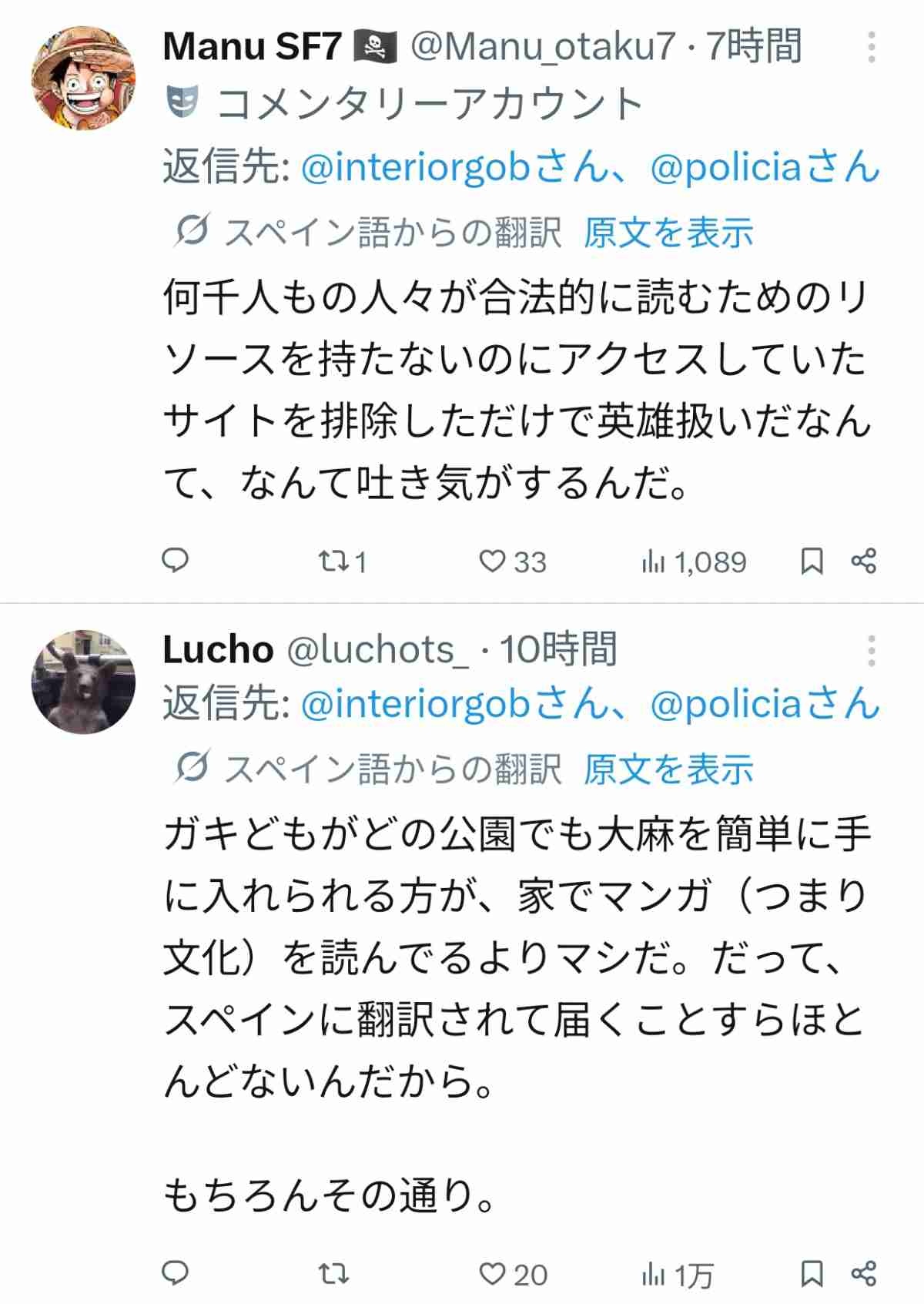Image resolution: width=924 pixels, height=1304 pixels.
Task: Bookmark Manu SF7's tweet
Action: coord(812,561)
